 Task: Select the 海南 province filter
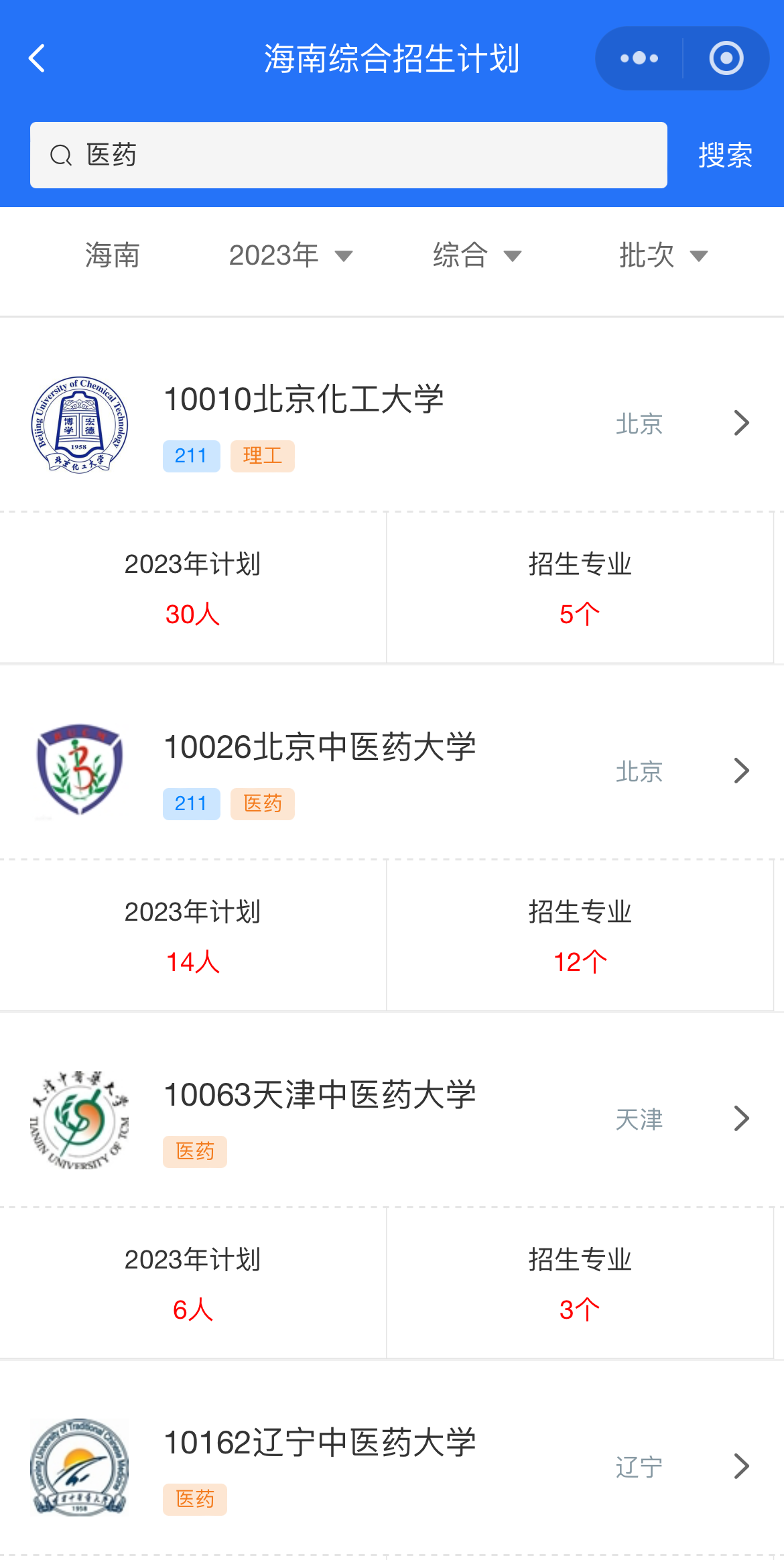click(x=113, y=255)
